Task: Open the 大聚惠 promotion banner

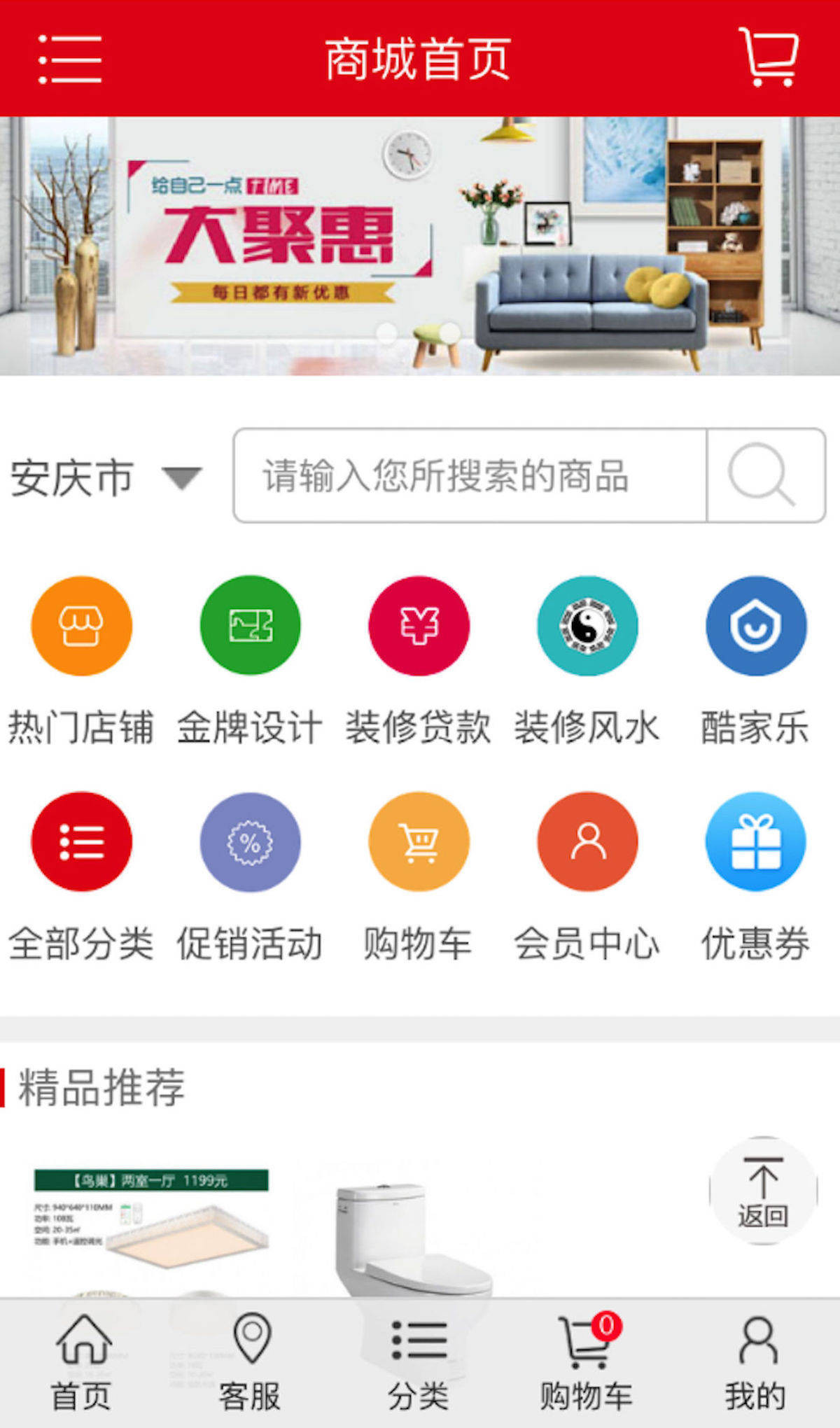Action: tap(420, 246)
